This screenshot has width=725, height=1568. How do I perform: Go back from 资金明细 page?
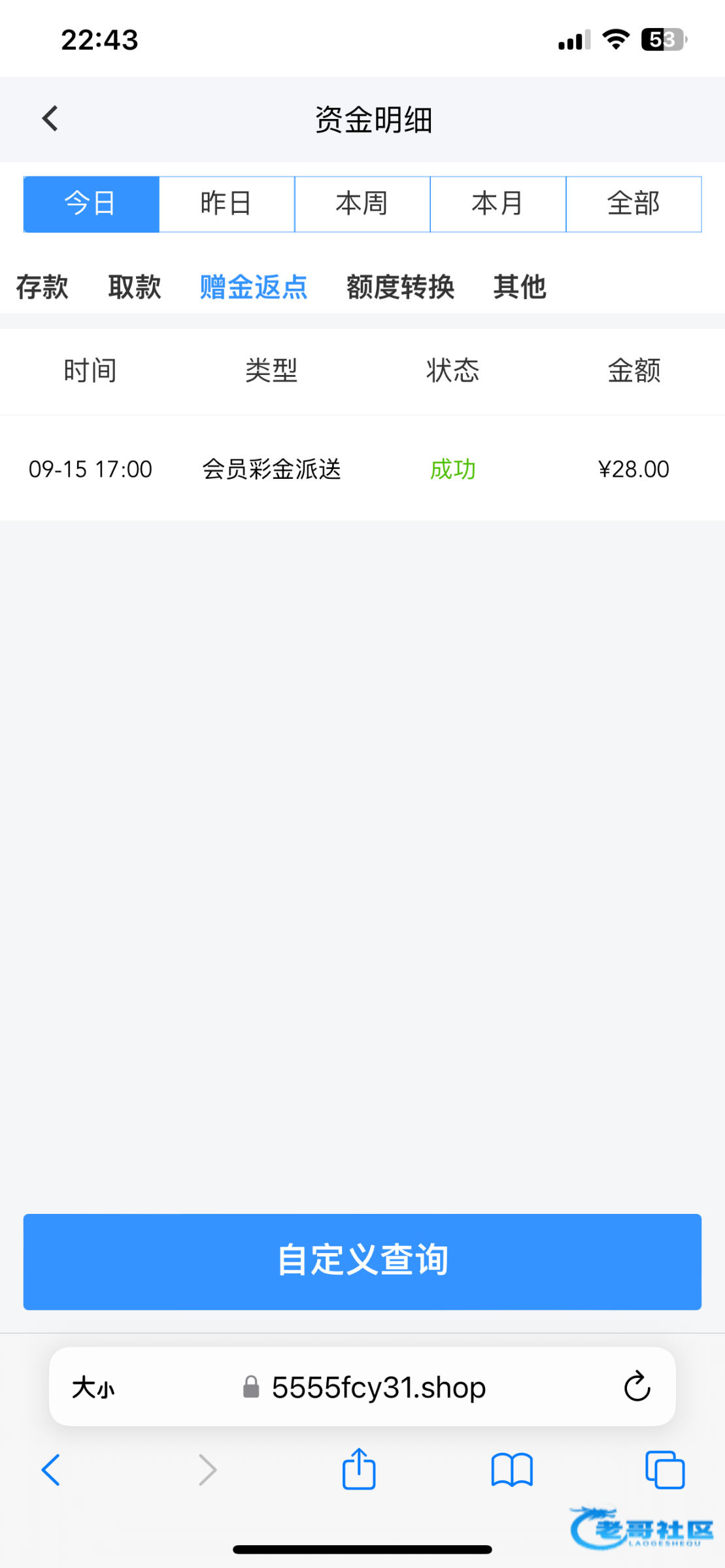point(50,119)
